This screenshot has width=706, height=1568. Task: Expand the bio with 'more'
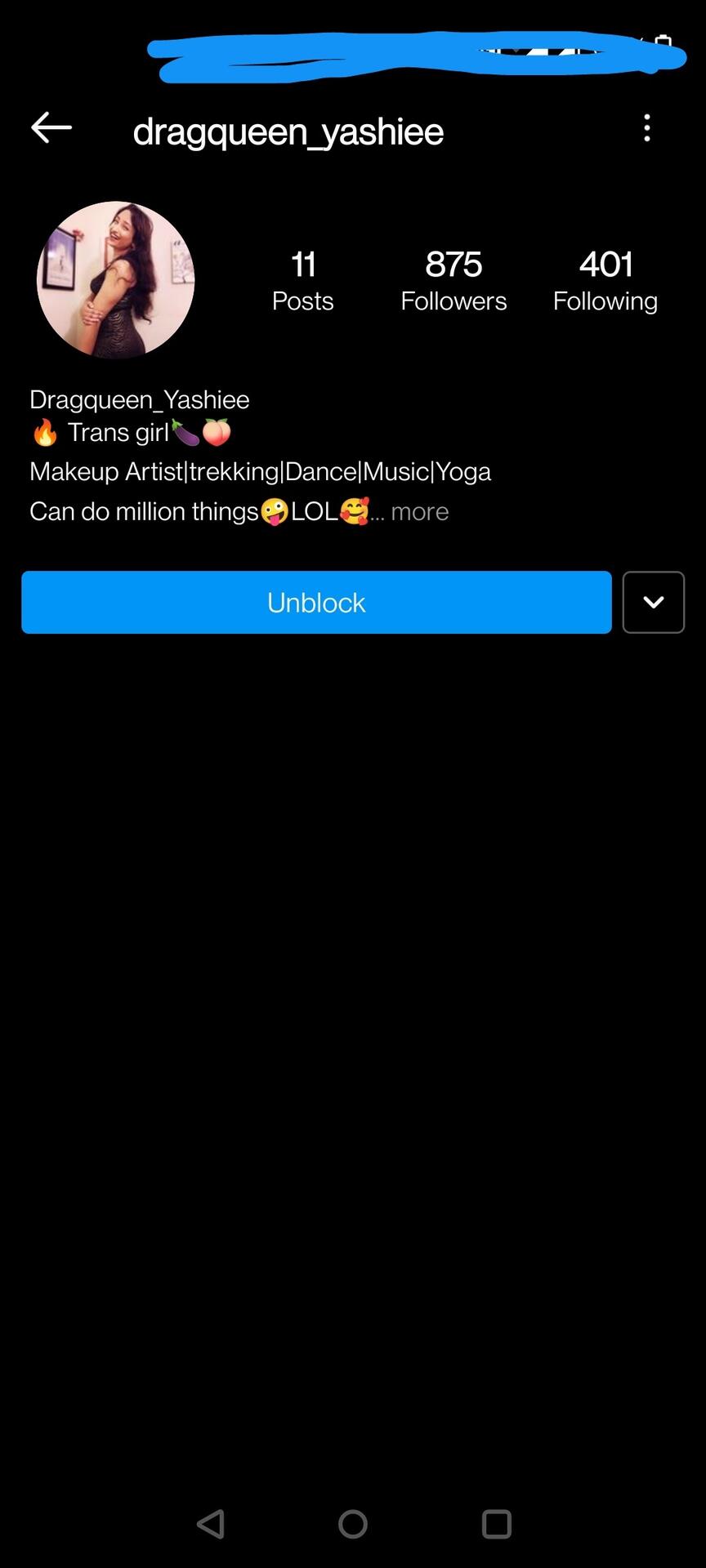coord(419,512)
